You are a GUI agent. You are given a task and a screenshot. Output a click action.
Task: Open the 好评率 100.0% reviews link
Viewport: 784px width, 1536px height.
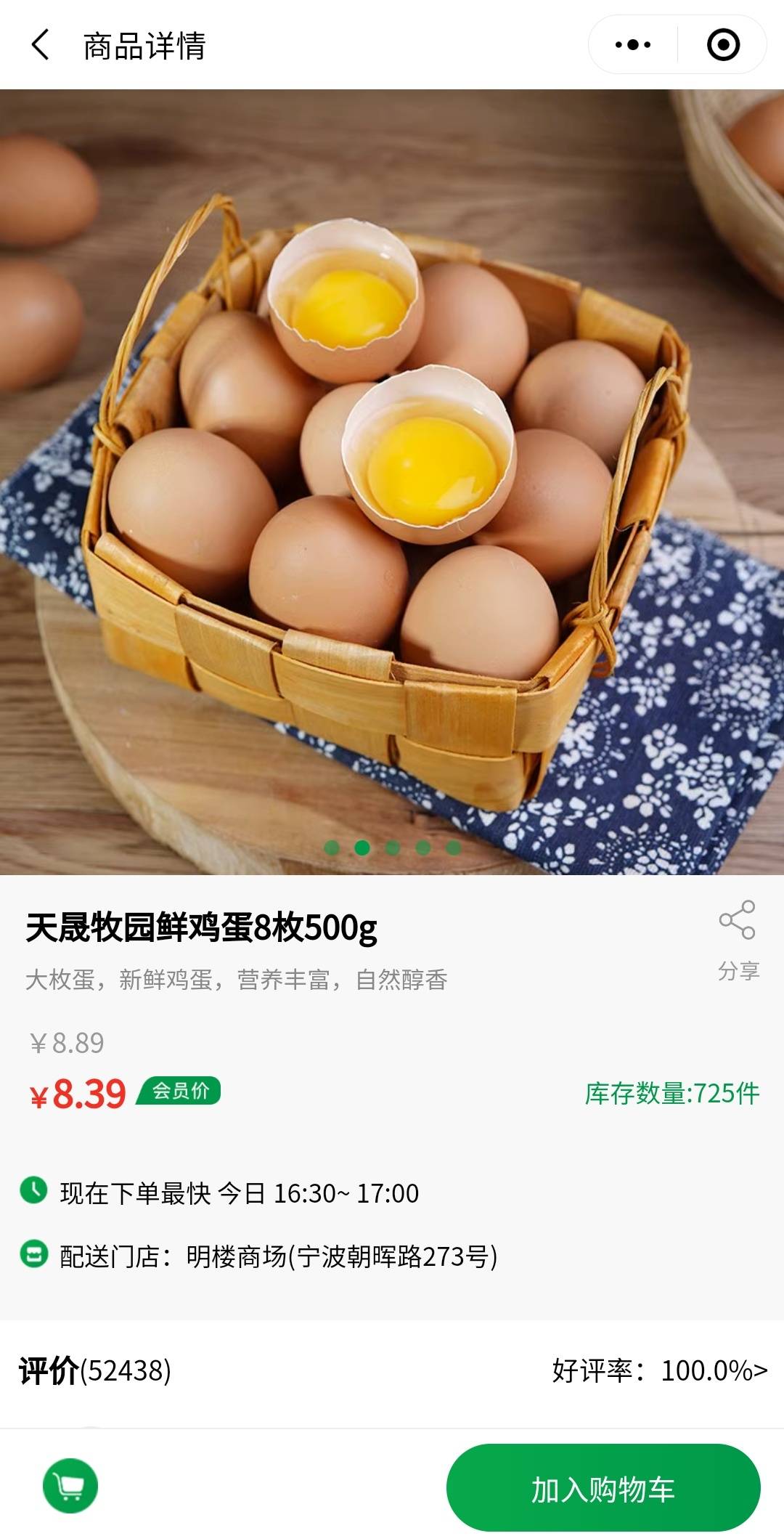coord(659,1370)
